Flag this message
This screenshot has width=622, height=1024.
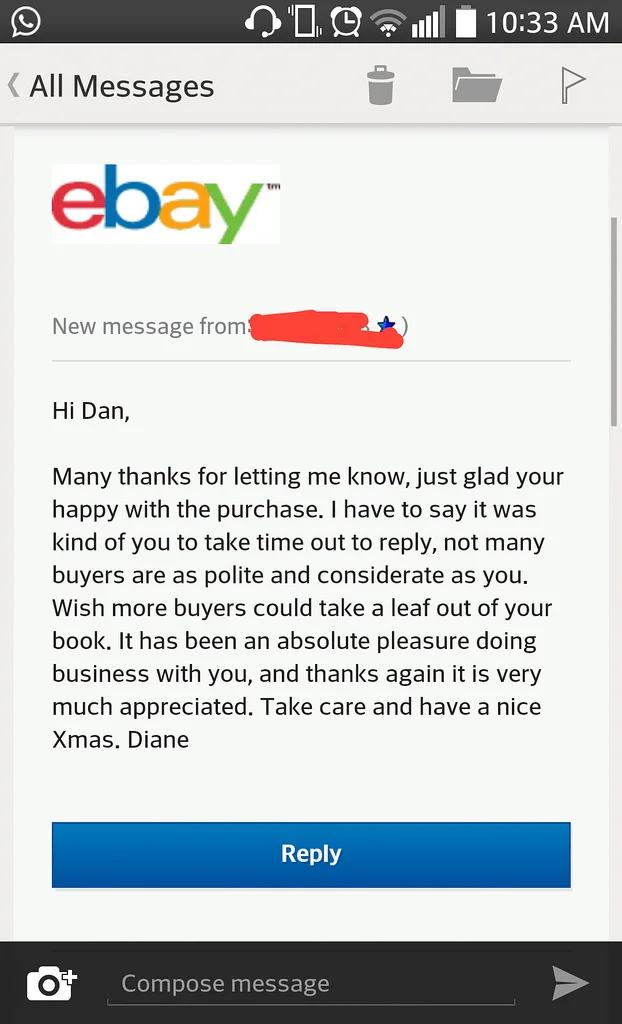coord(573,86)
